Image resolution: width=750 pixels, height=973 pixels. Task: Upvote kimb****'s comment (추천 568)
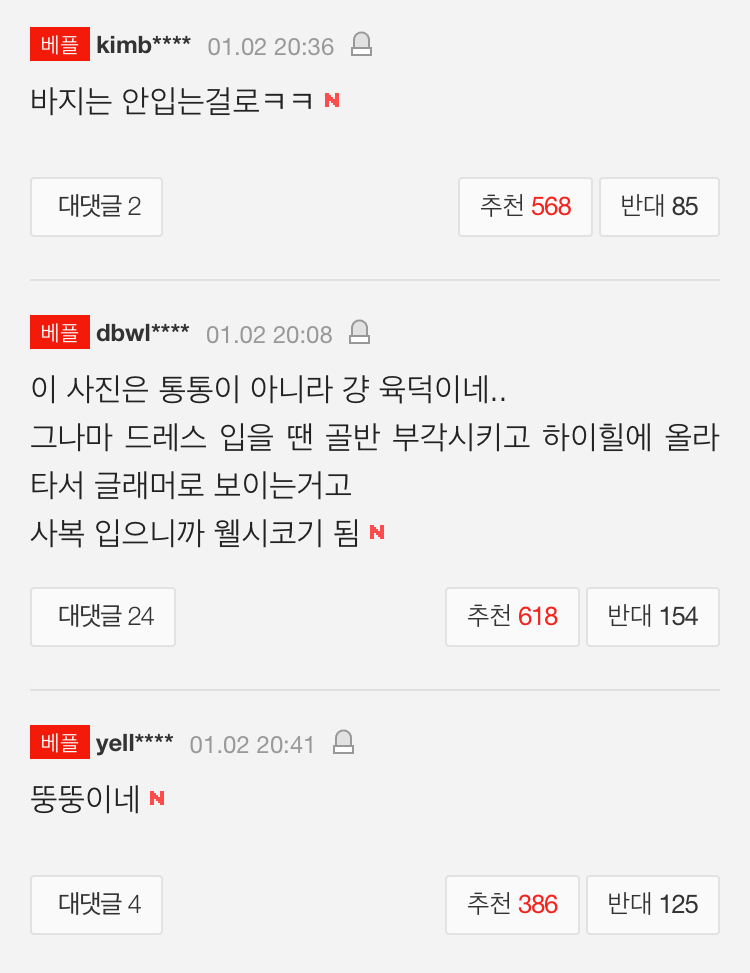coord(525,207)
